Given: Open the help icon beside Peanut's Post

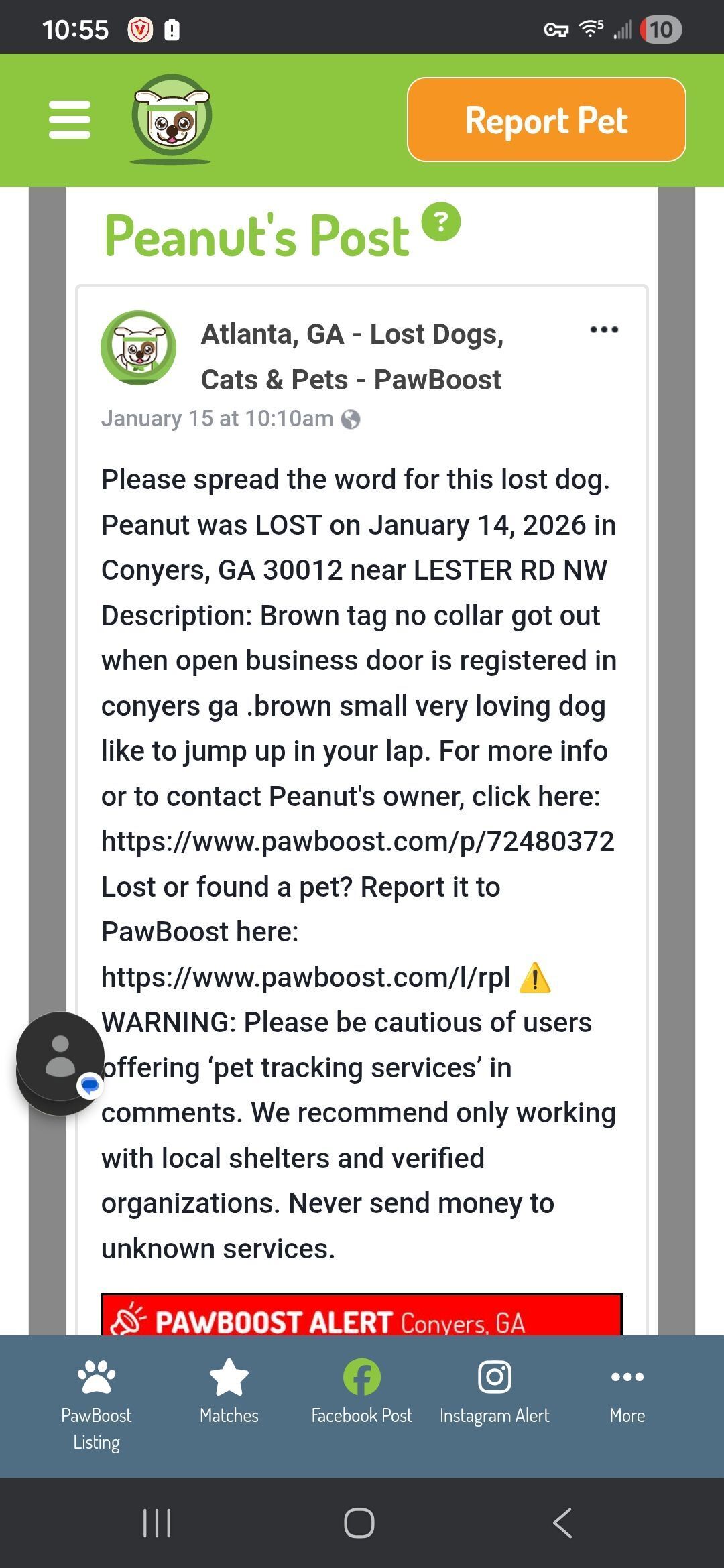Looking at the screenshot, I should (441, 222).
